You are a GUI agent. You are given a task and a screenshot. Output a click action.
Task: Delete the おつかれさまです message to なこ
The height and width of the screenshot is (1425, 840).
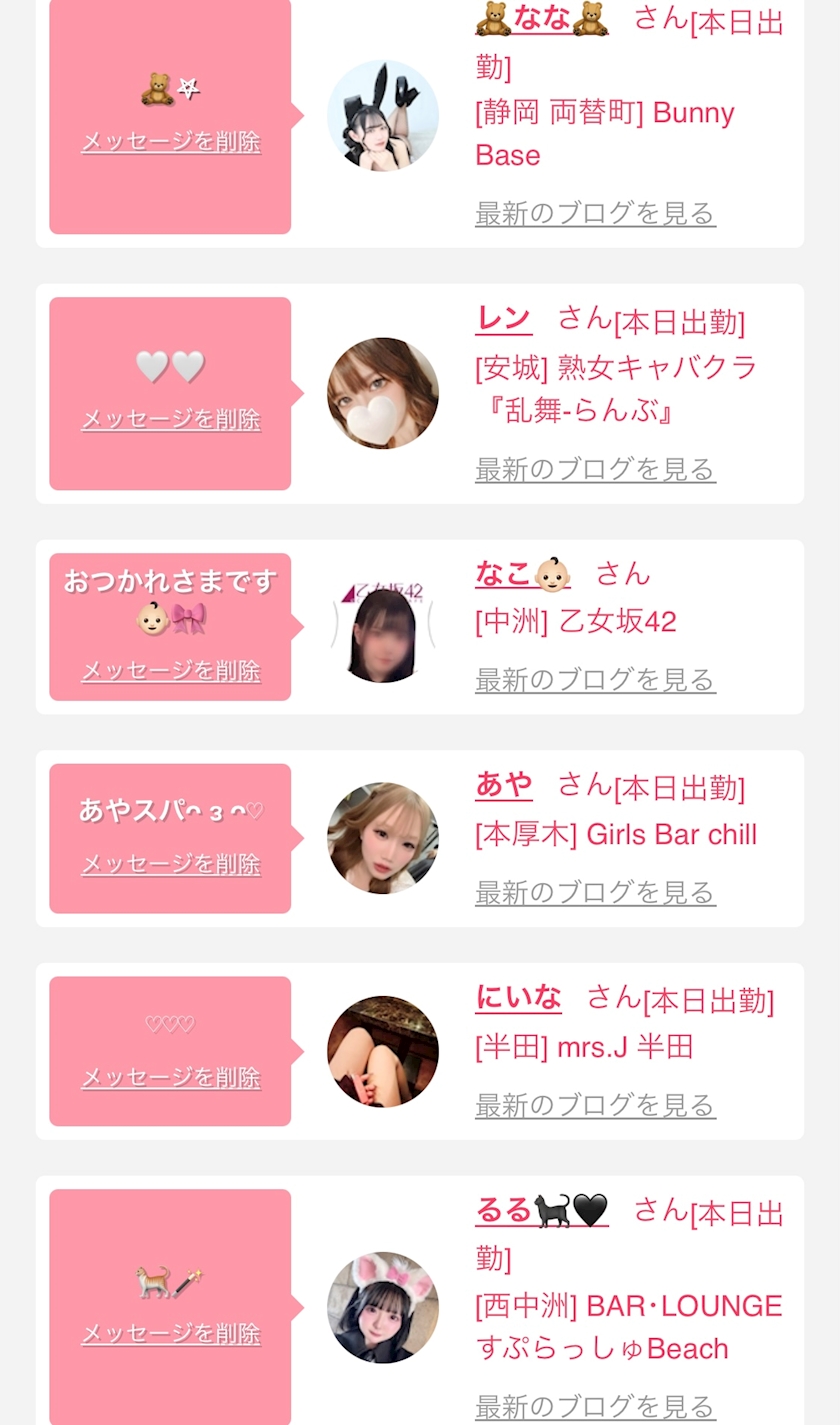point(171,670)
